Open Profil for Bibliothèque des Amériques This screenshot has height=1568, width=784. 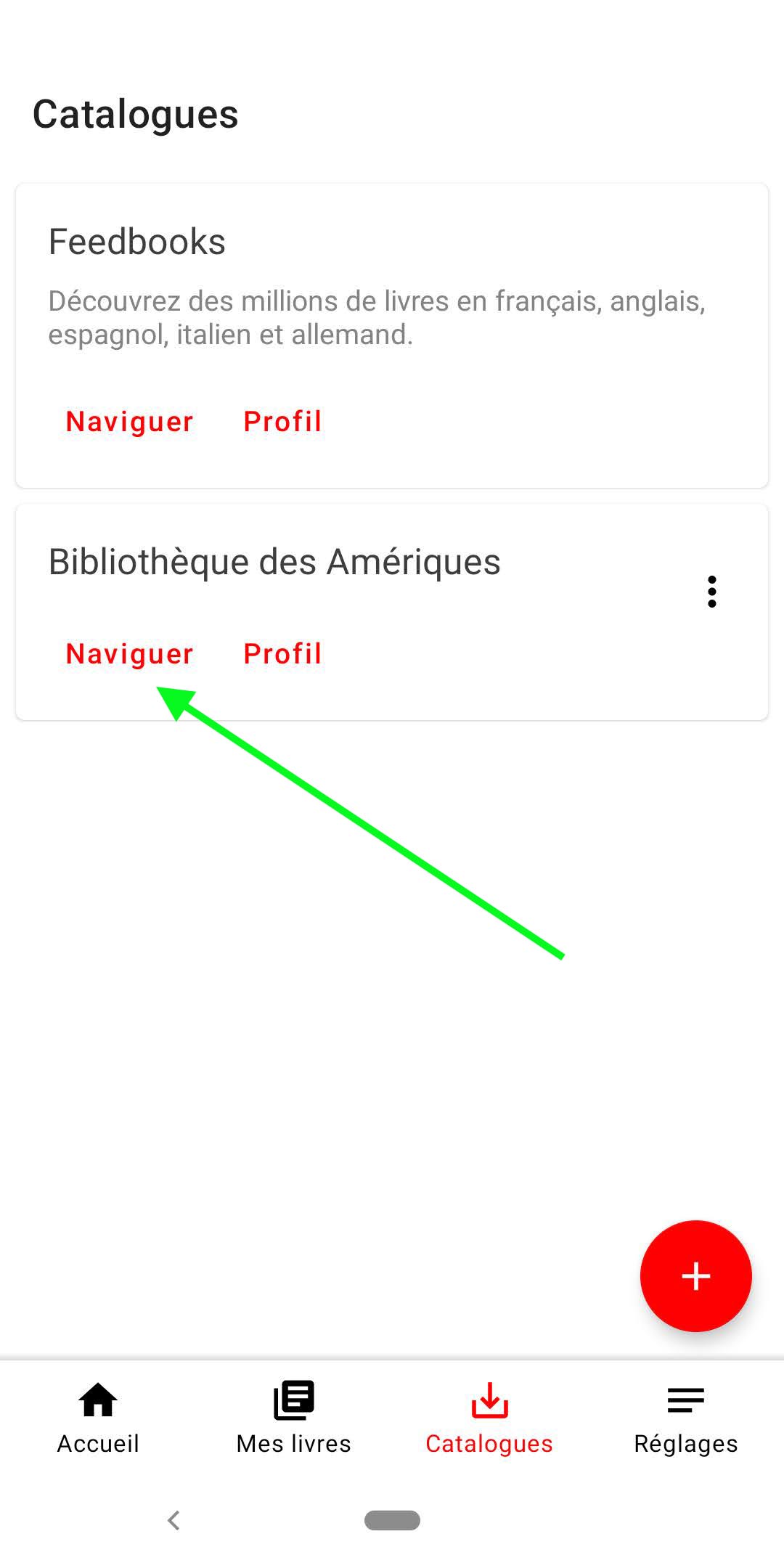tap(282, 654)
